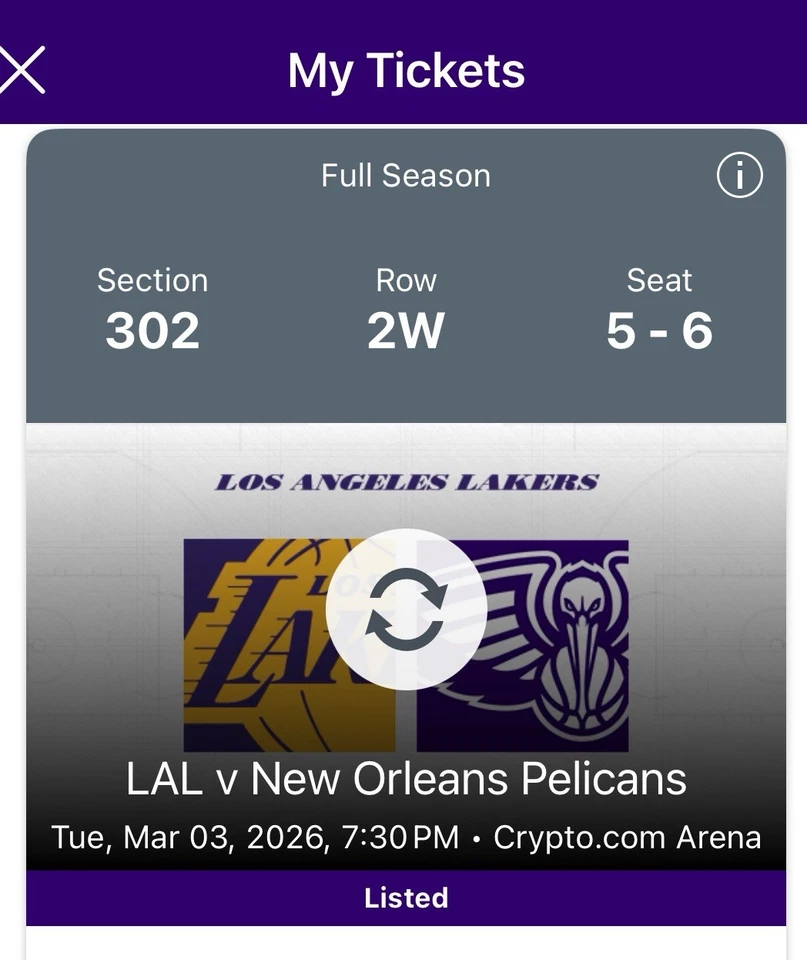Open ticket details via the circled i
The image size is (807, 960).
point(739,177)
